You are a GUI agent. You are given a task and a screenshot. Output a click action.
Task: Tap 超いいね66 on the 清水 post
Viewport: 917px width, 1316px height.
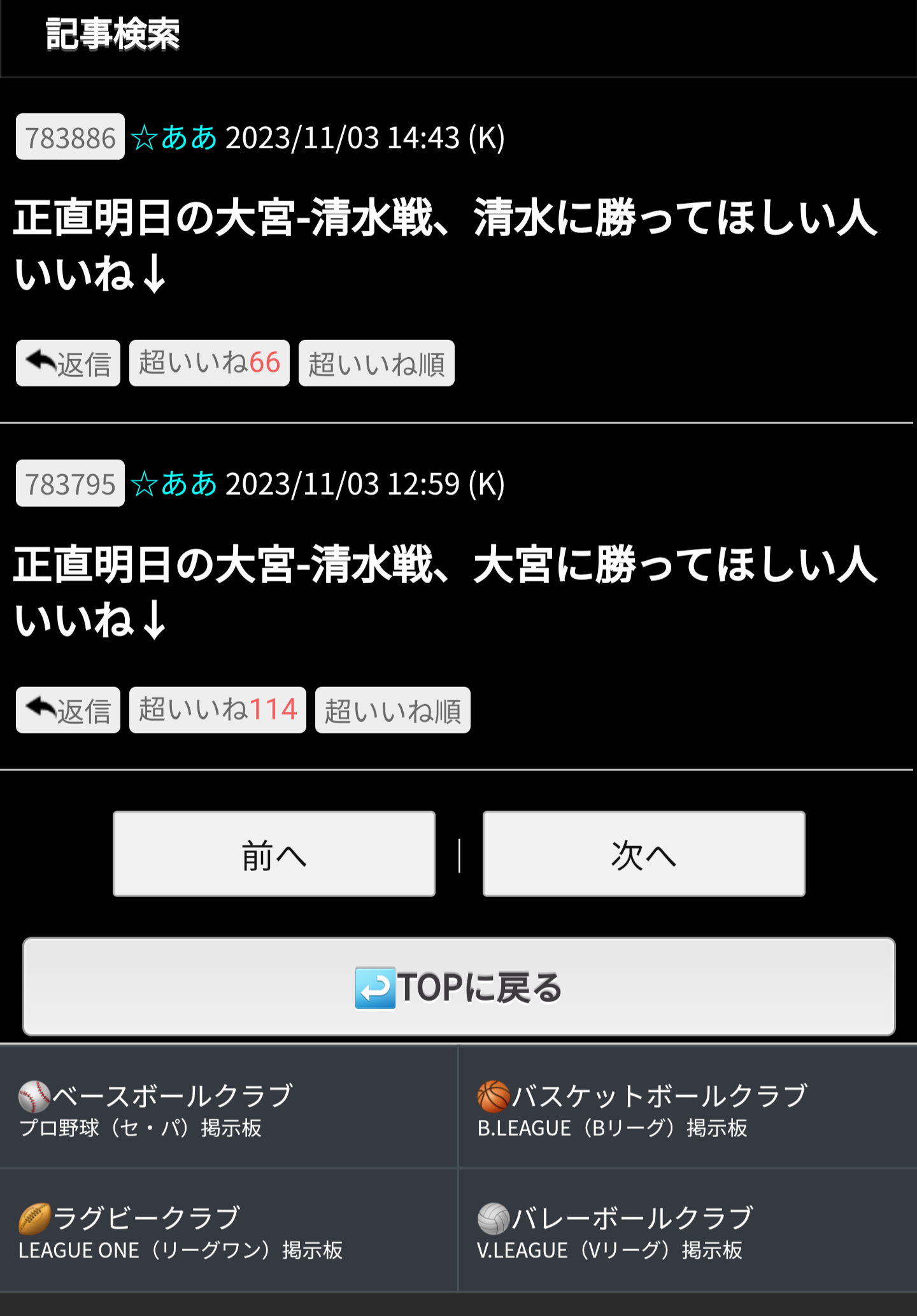tap(210, 364)
